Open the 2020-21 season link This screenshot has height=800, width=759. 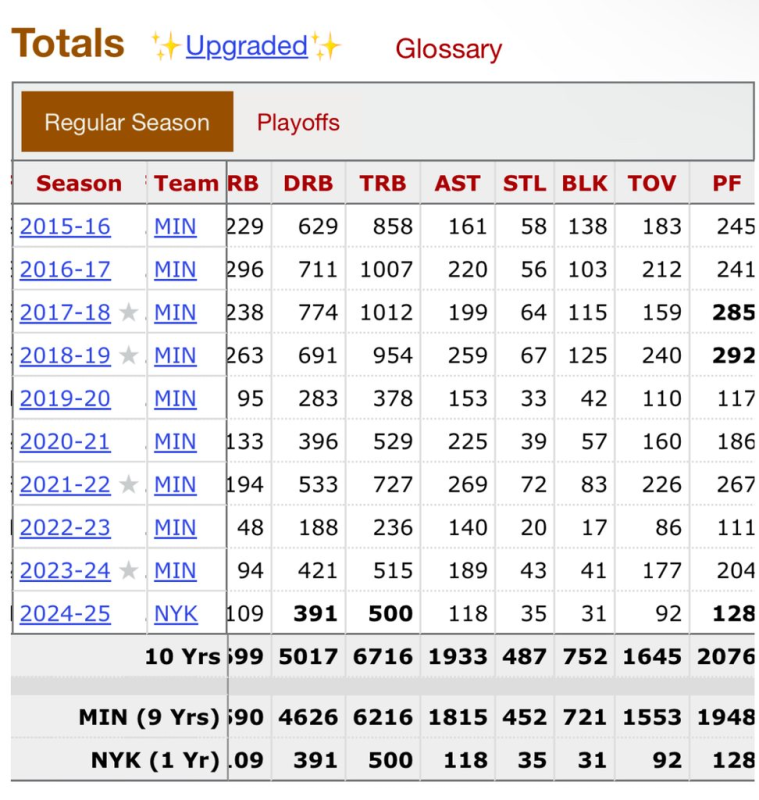65,442
